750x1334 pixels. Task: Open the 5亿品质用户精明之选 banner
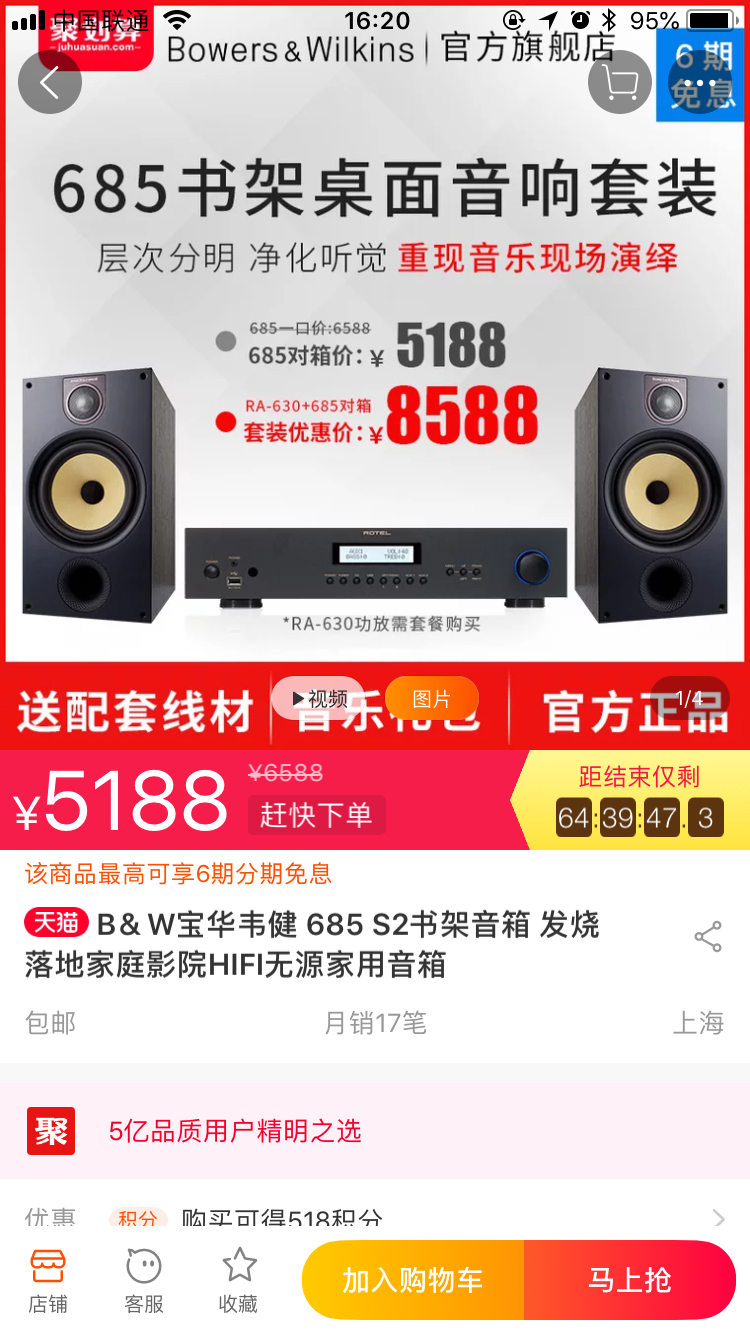point(375,1131)
